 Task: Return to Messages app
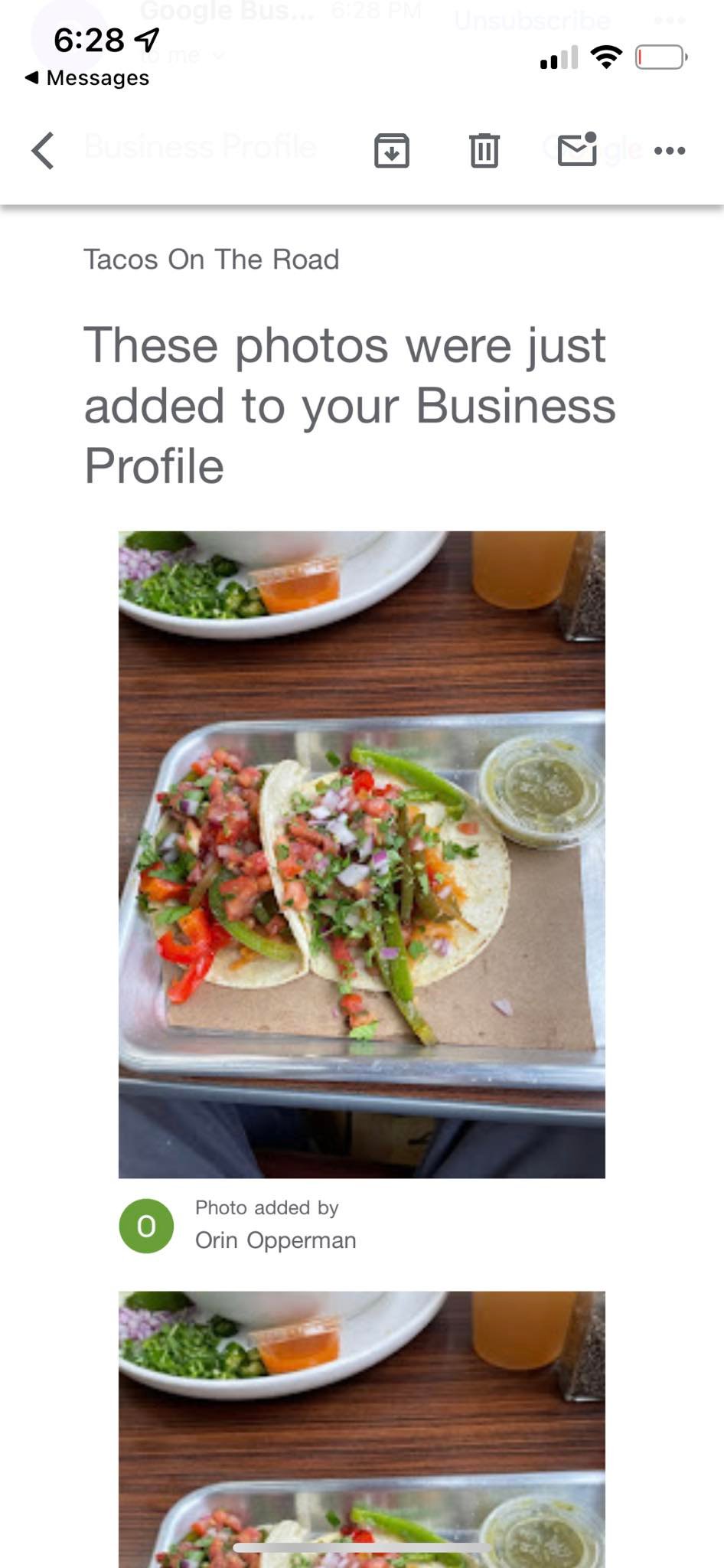[x=87, y=78]
